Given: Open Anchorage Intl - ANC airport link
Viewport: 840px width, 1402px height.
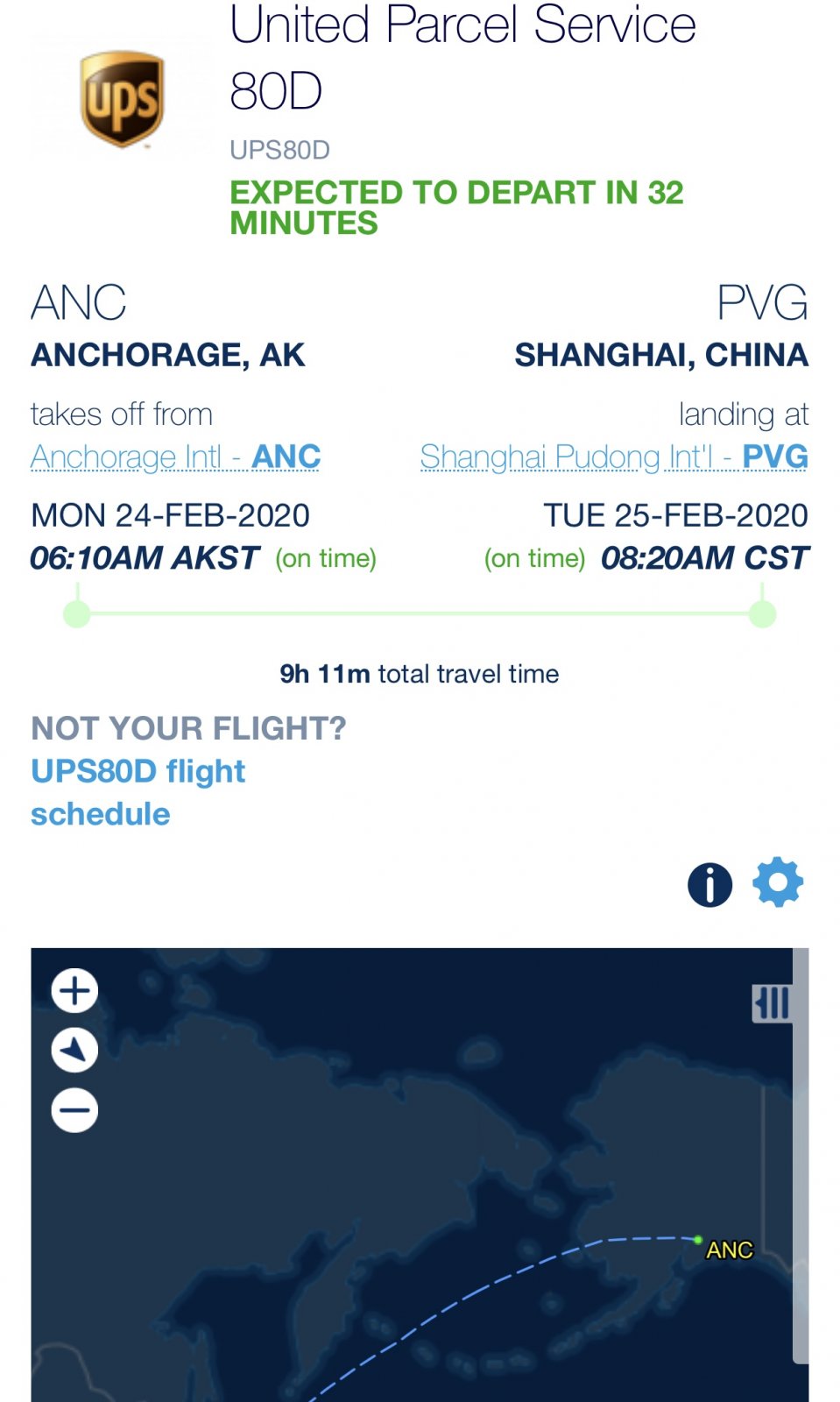Looking at the screenshot, I should tap(175, 457).
